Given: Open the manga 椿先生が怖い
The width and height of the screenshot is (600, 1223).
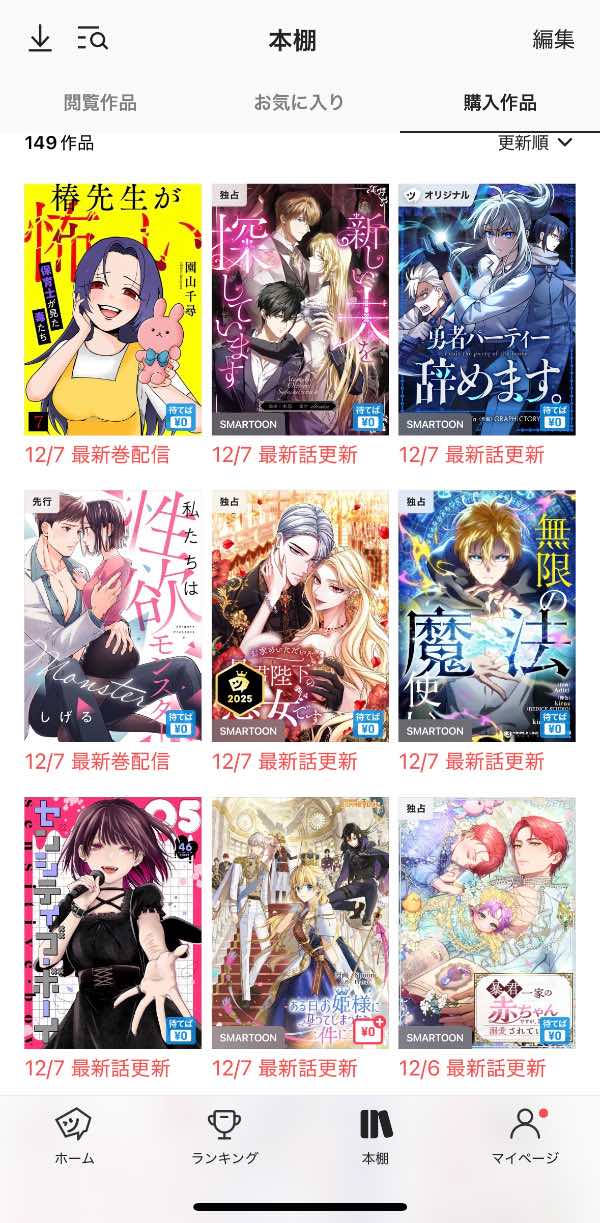Looking at the screenshot, I should 112,309.
